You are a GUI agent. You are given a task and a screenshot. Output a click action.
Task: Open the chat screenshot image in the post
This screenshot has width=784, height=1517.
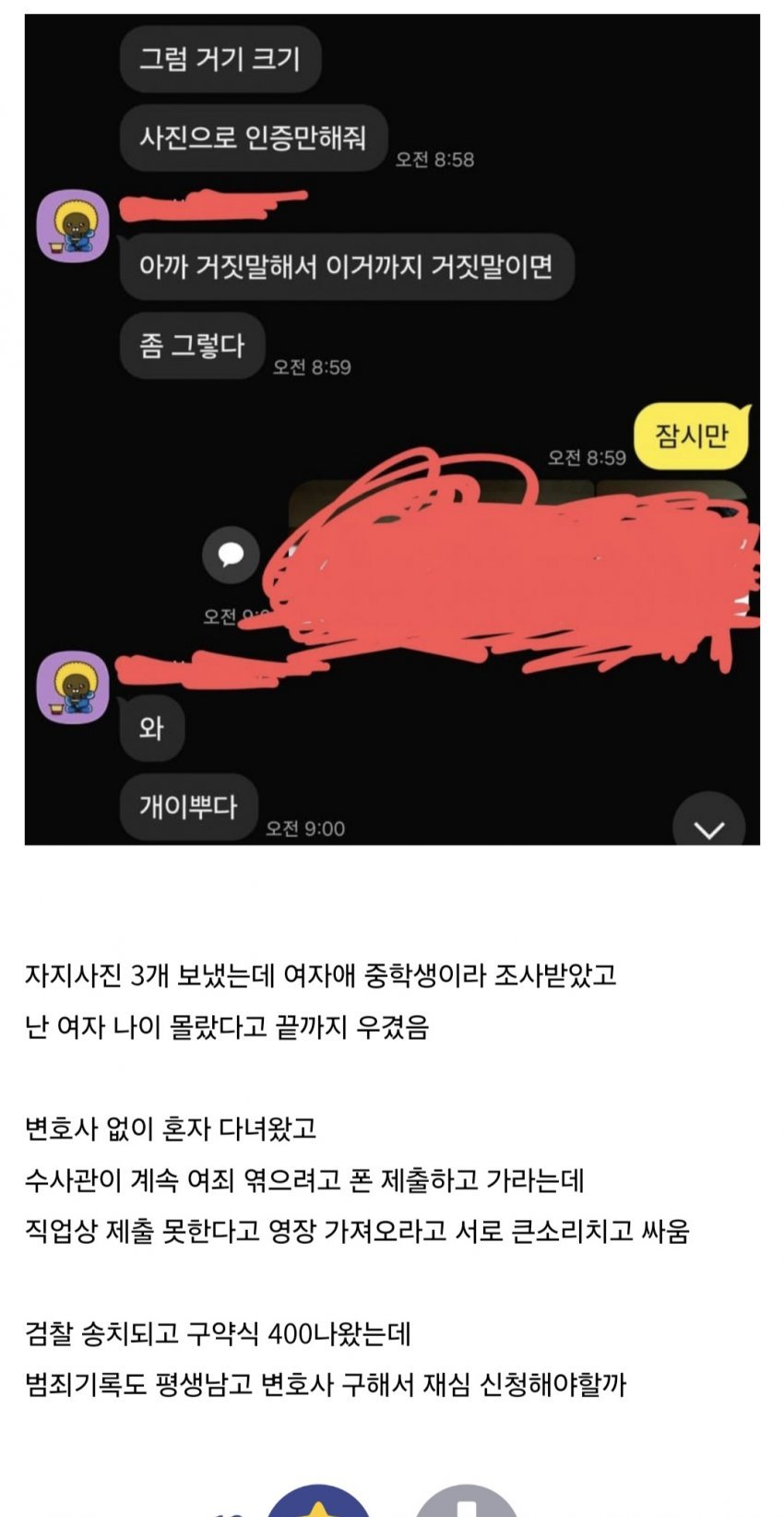[392, 429]
